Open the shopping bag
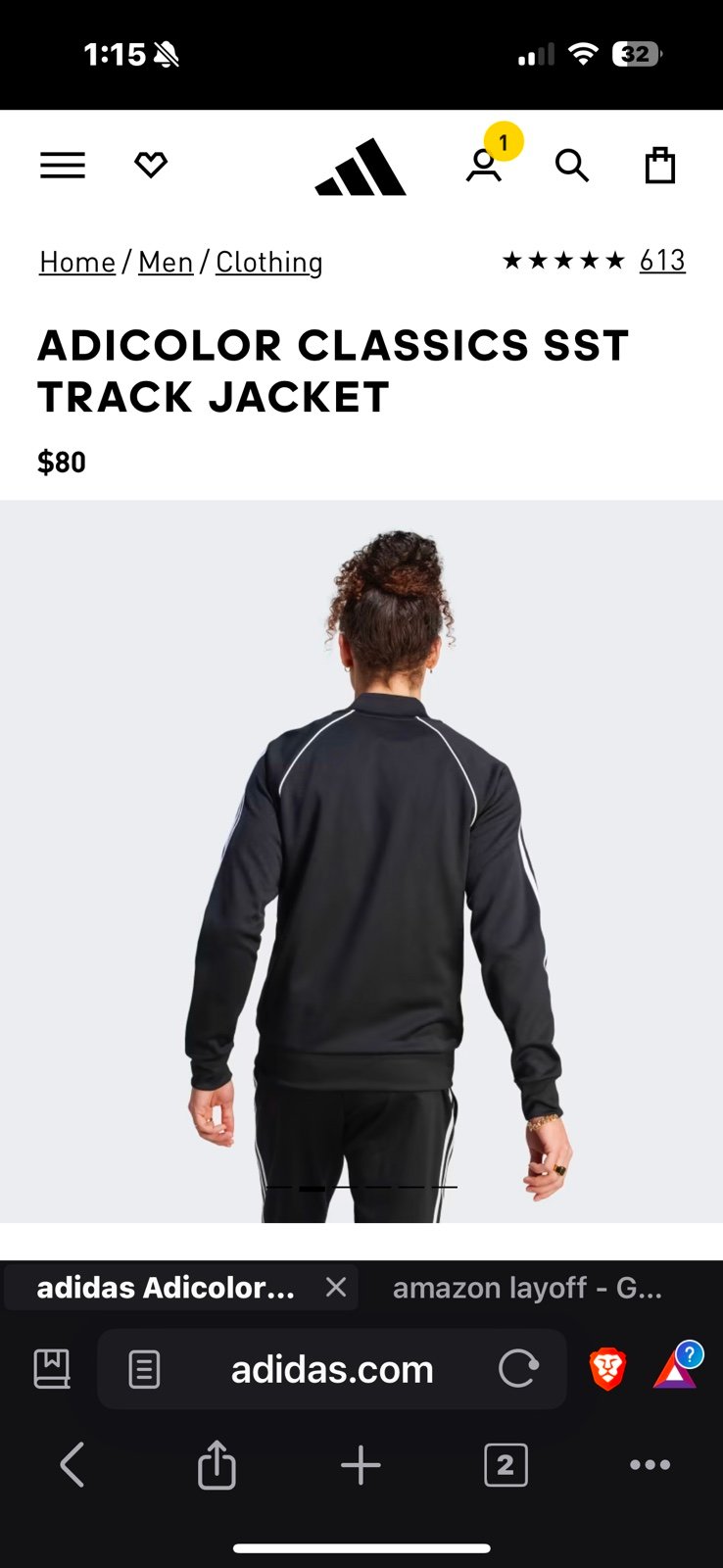Viewport: 723px width, 1568px height. (660, 166)
